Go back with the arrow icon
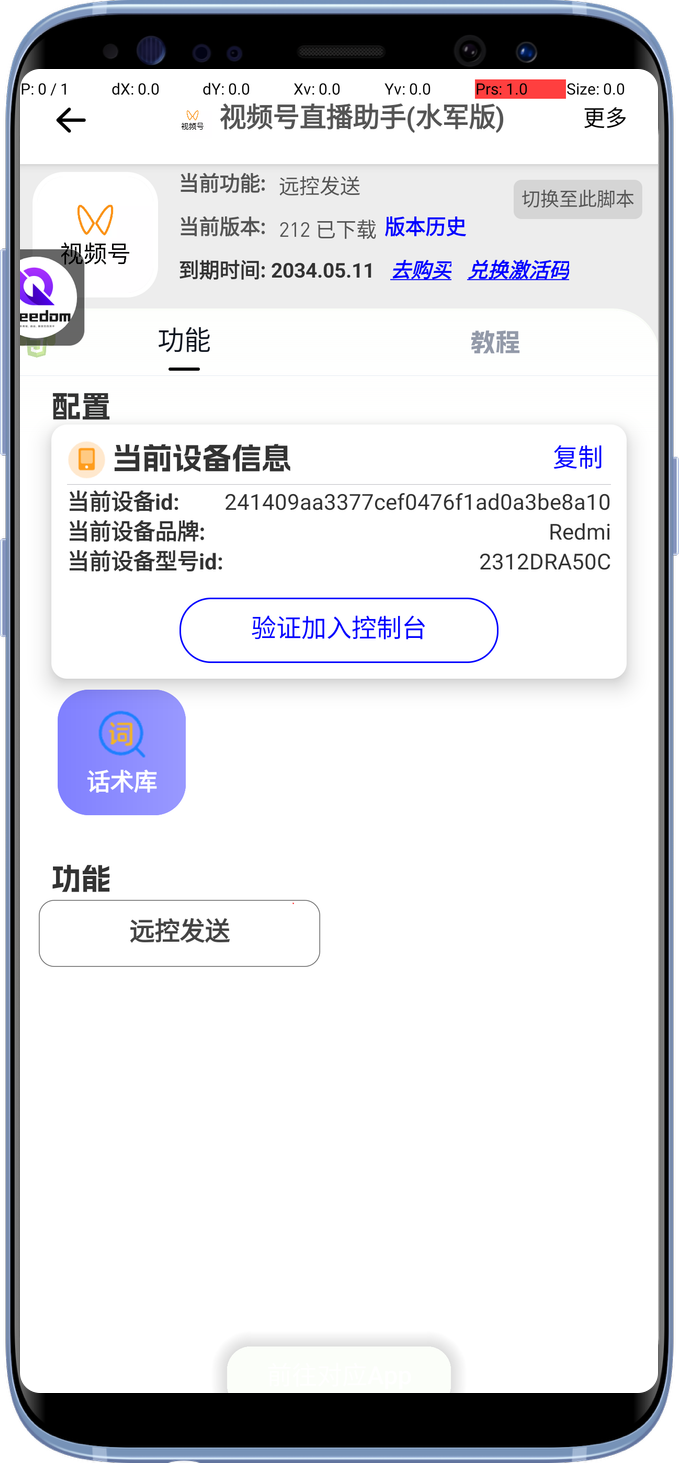 (70, 121)
